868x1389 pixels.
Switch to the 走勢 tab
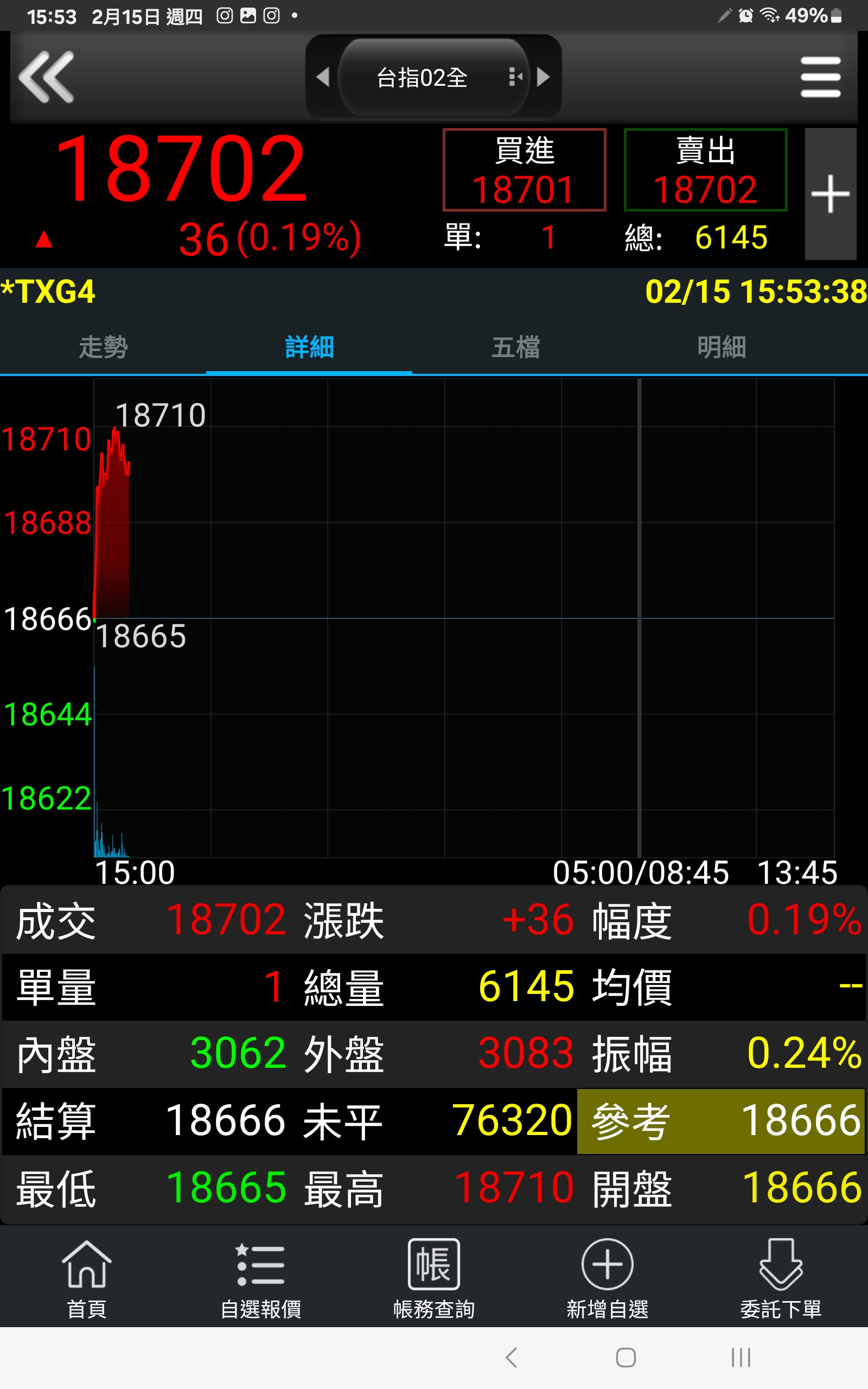click(103, 347)
